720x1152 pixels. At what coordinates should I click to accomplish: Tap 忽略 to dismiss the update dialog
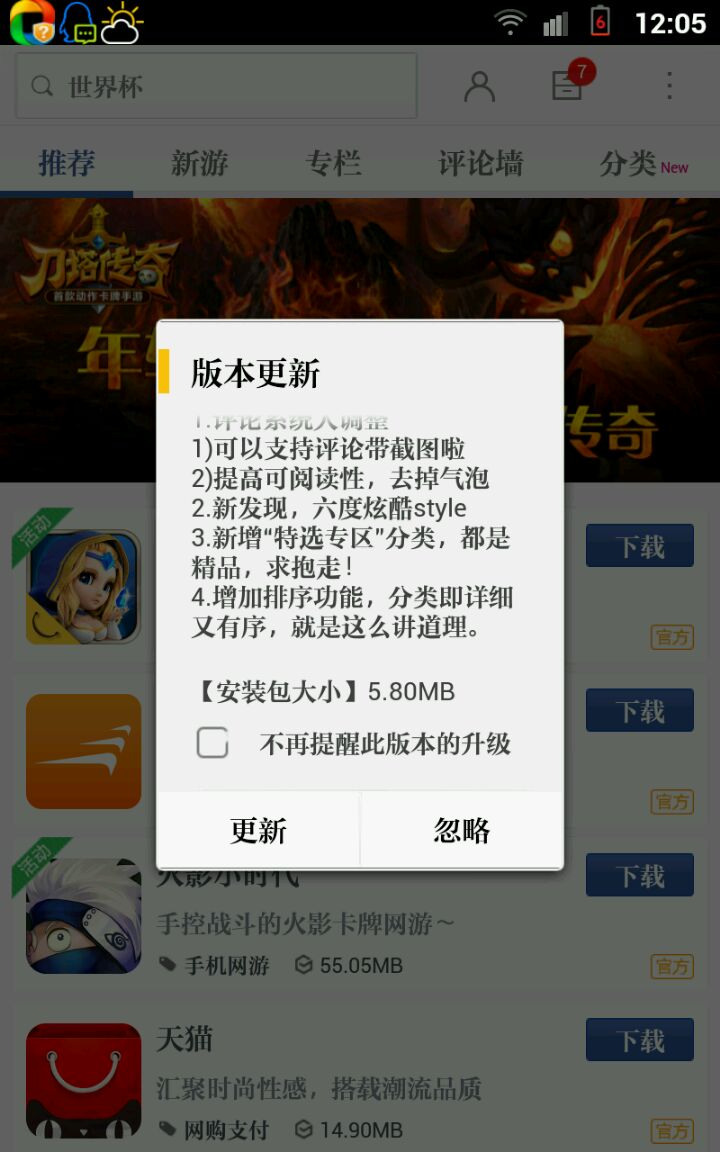click(x=462, y=830)
